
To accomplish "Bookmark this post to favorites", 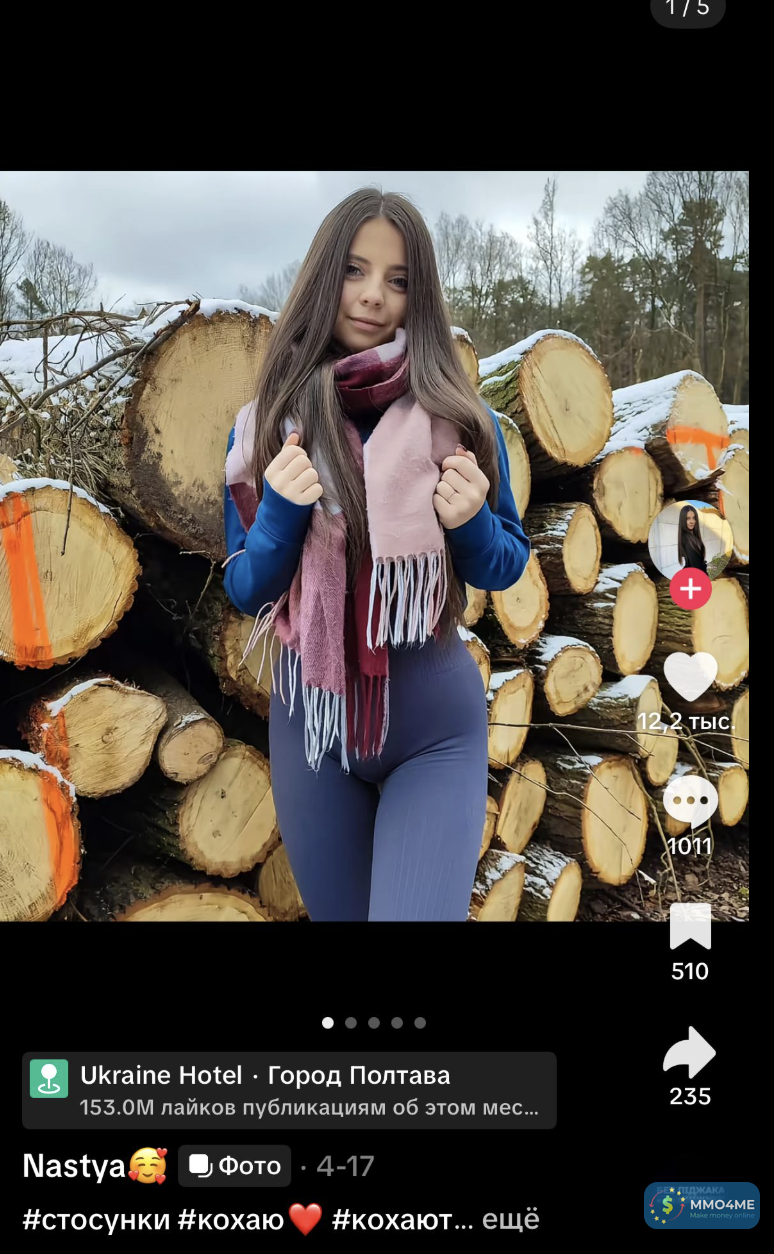I will coord(690,926).
